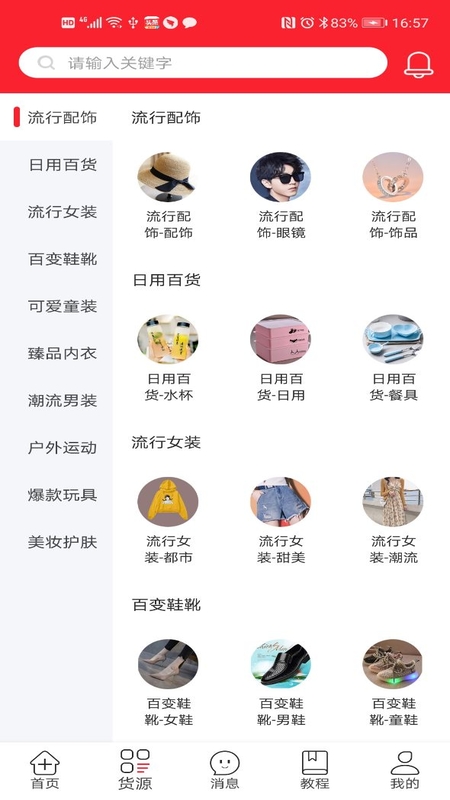
Task: Open 流行女装-都市 hoodie tile
Action: [168, 521]
